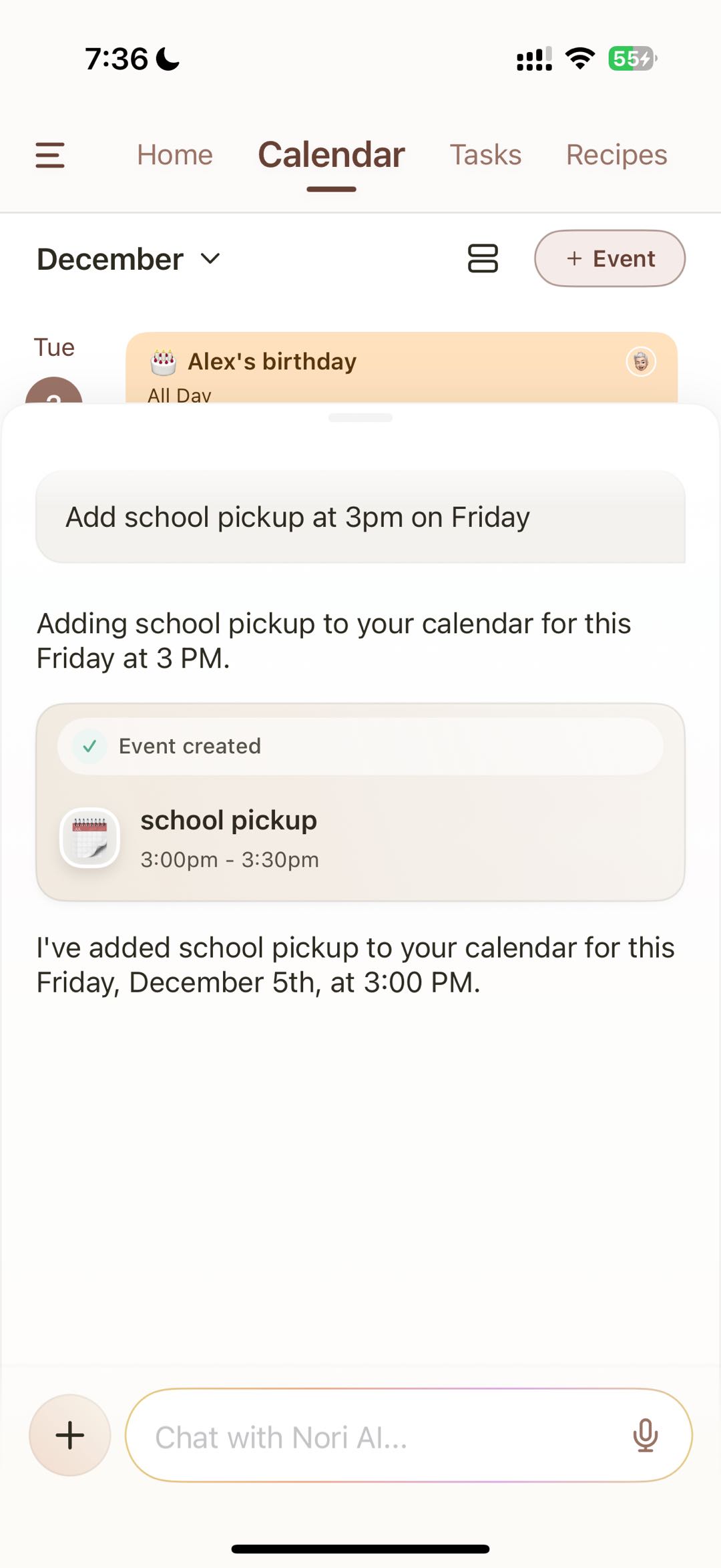Expand the December month dropdown
This screenshot has height=1568, width=721.
pos(129,259)
